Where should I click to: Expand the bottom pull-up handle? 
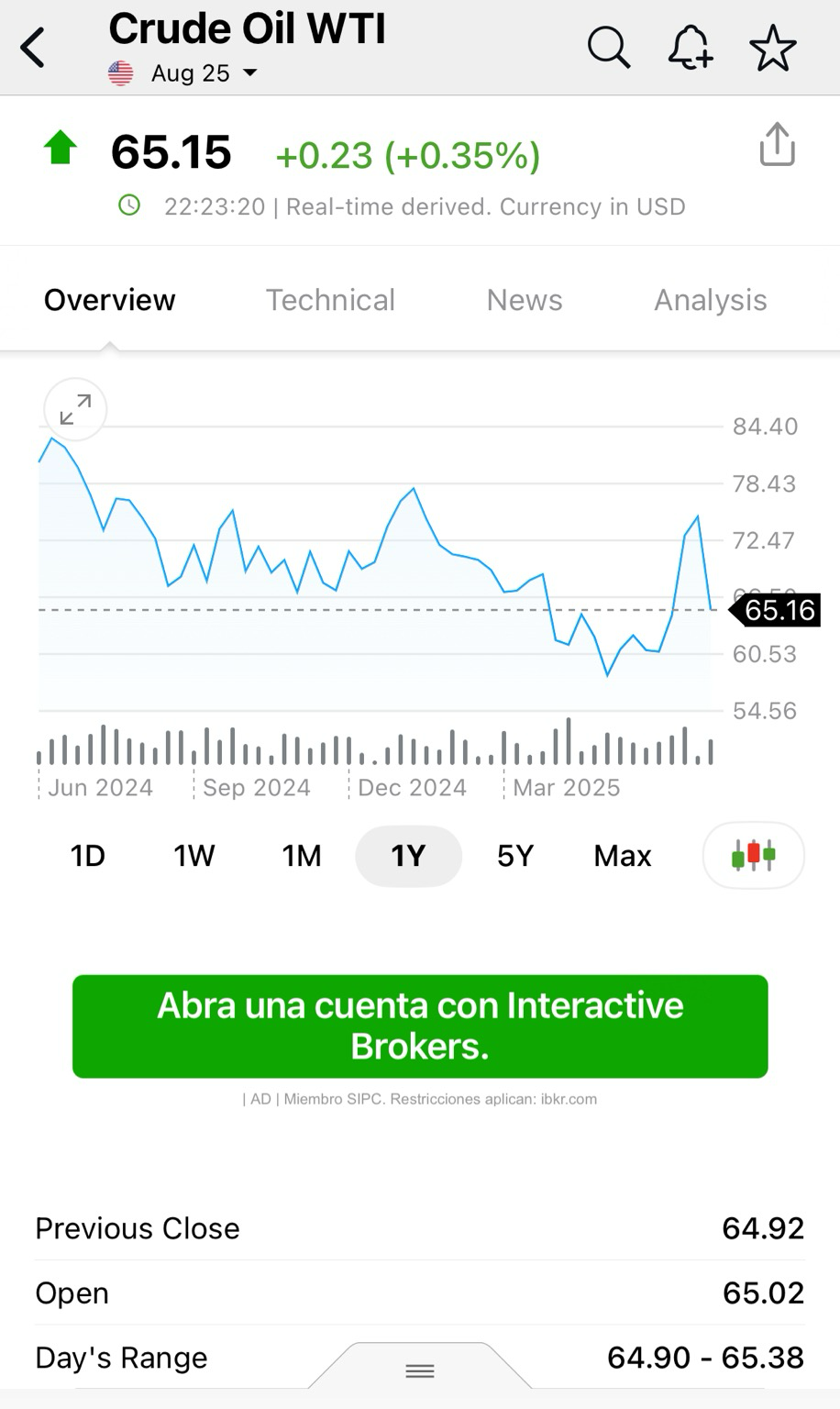tap(420, 1370)
